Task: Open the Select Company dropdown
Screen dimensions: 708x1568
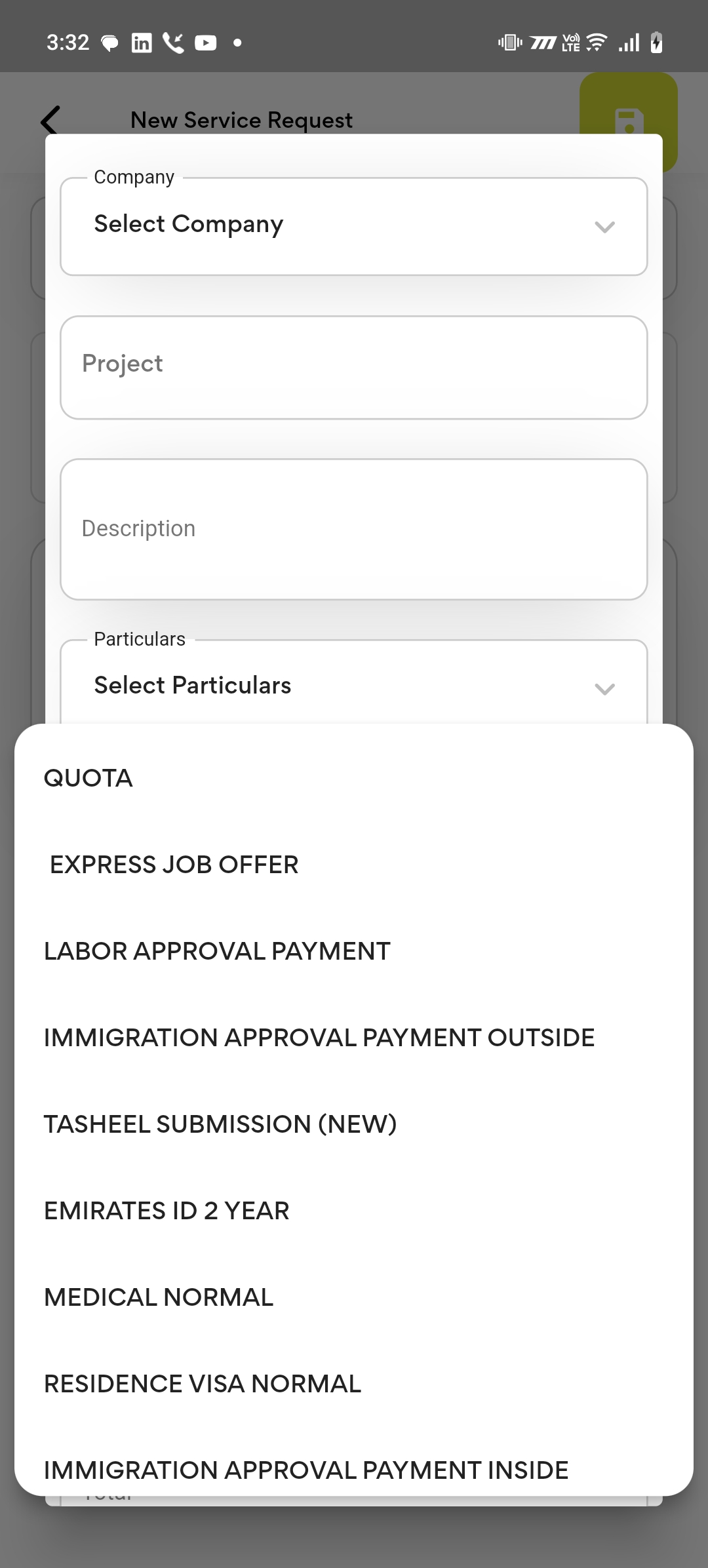Action: tap(354, 226)
